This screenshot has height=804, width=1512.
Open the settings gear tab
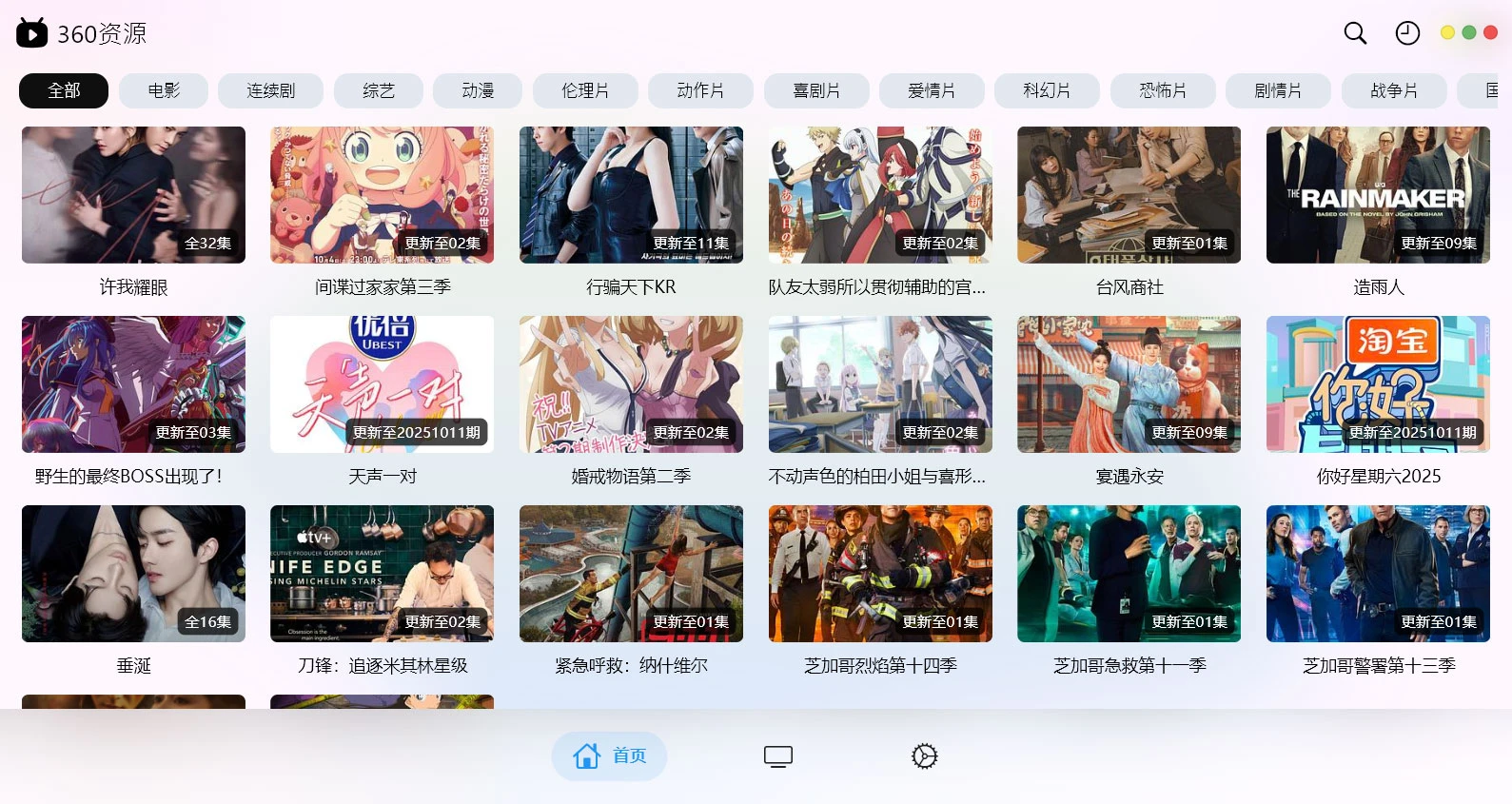coord(924,756)
